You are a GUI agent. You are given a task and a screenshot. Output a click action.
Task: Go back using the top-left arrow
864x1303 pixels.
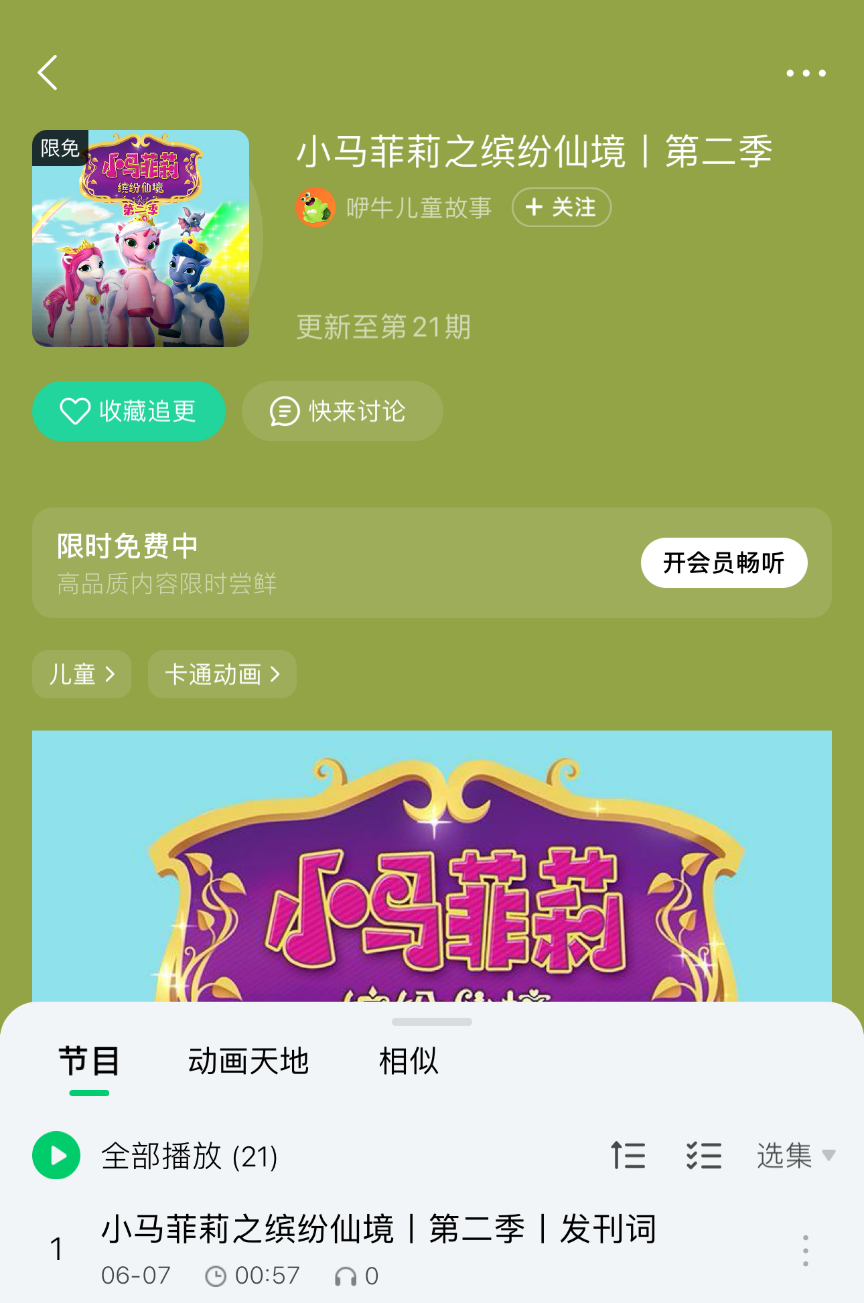47,73
